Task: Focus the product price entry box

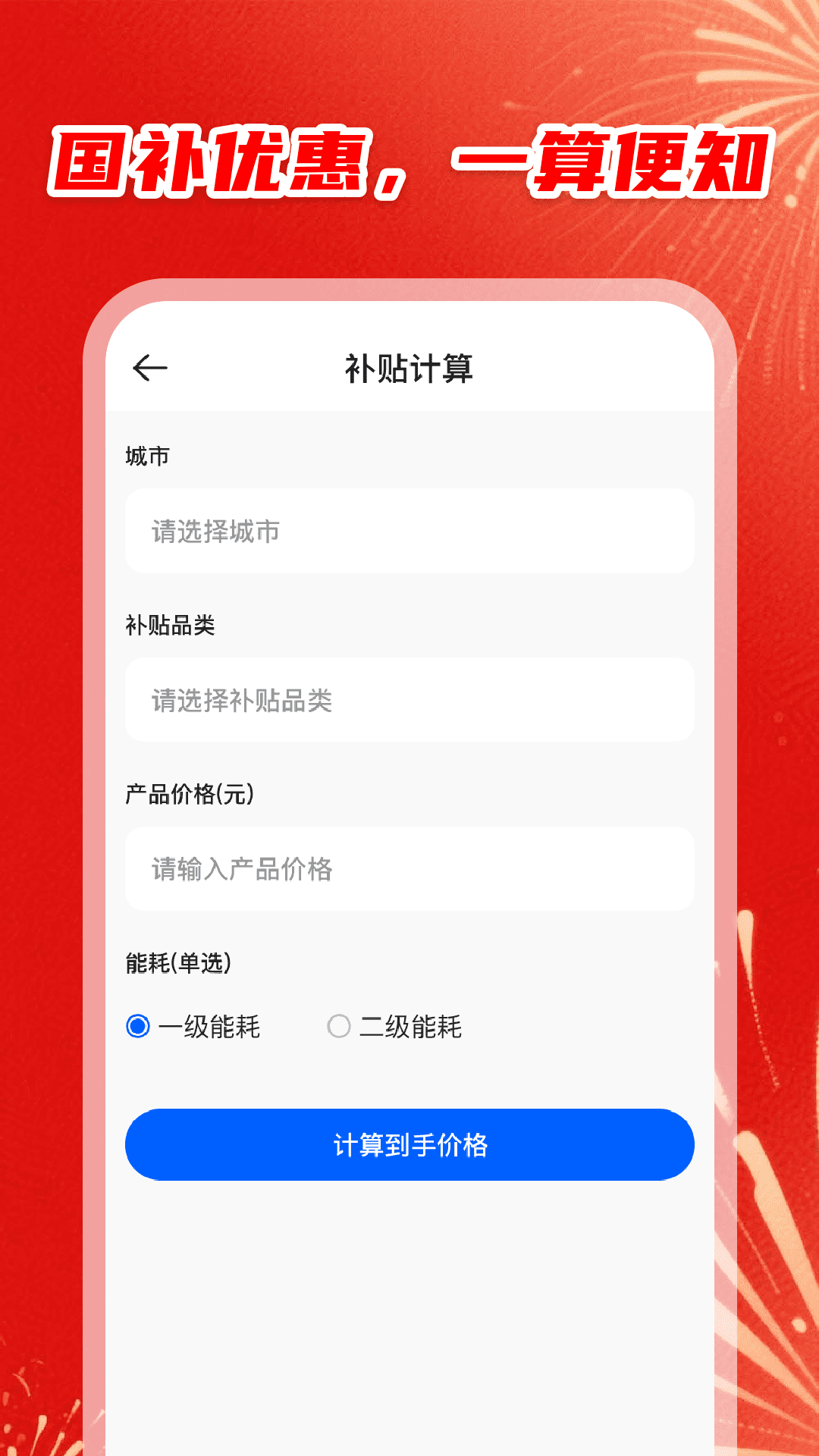Action: 409,869
